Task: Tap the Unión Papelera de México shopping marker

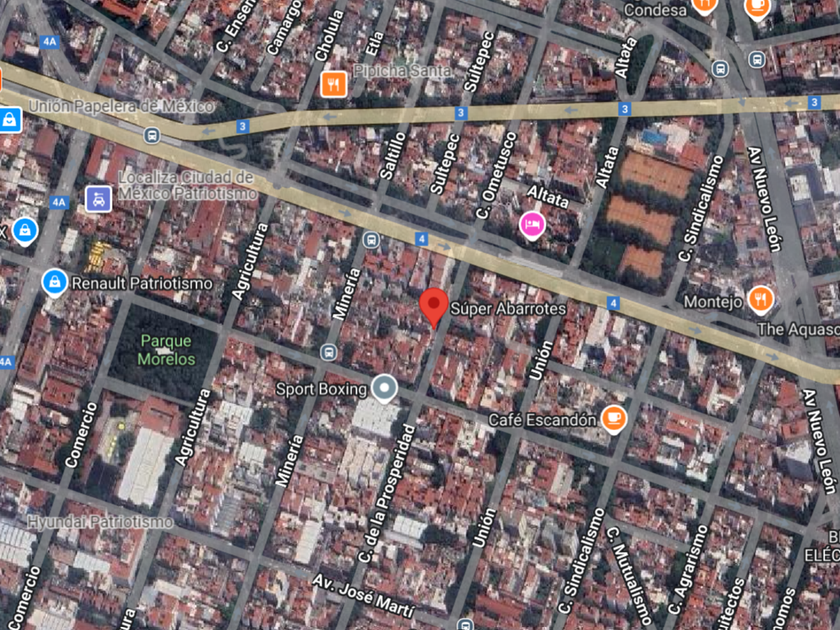Action: coord(10,120)
